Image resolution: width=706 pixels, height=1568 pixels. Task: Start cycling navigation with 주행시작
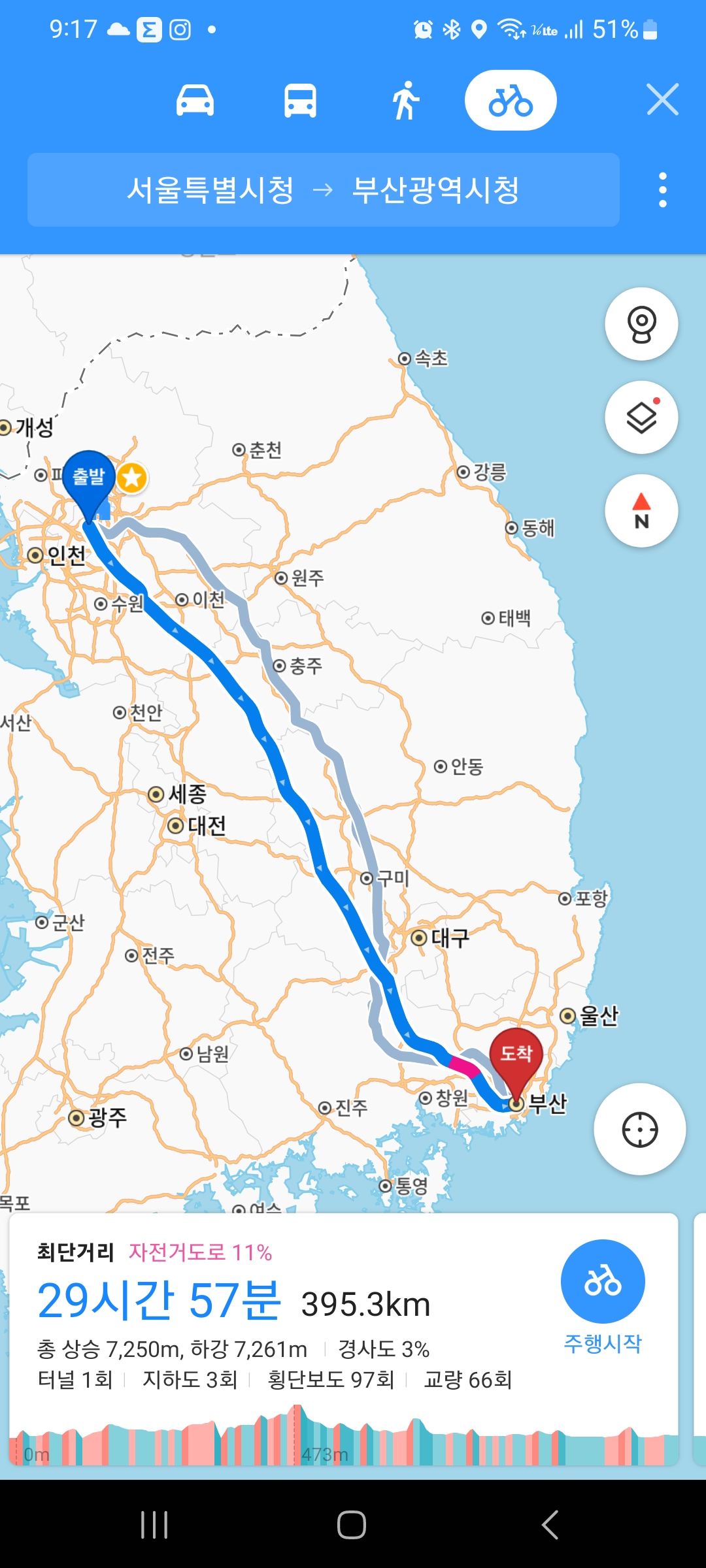coord(603,1296)
